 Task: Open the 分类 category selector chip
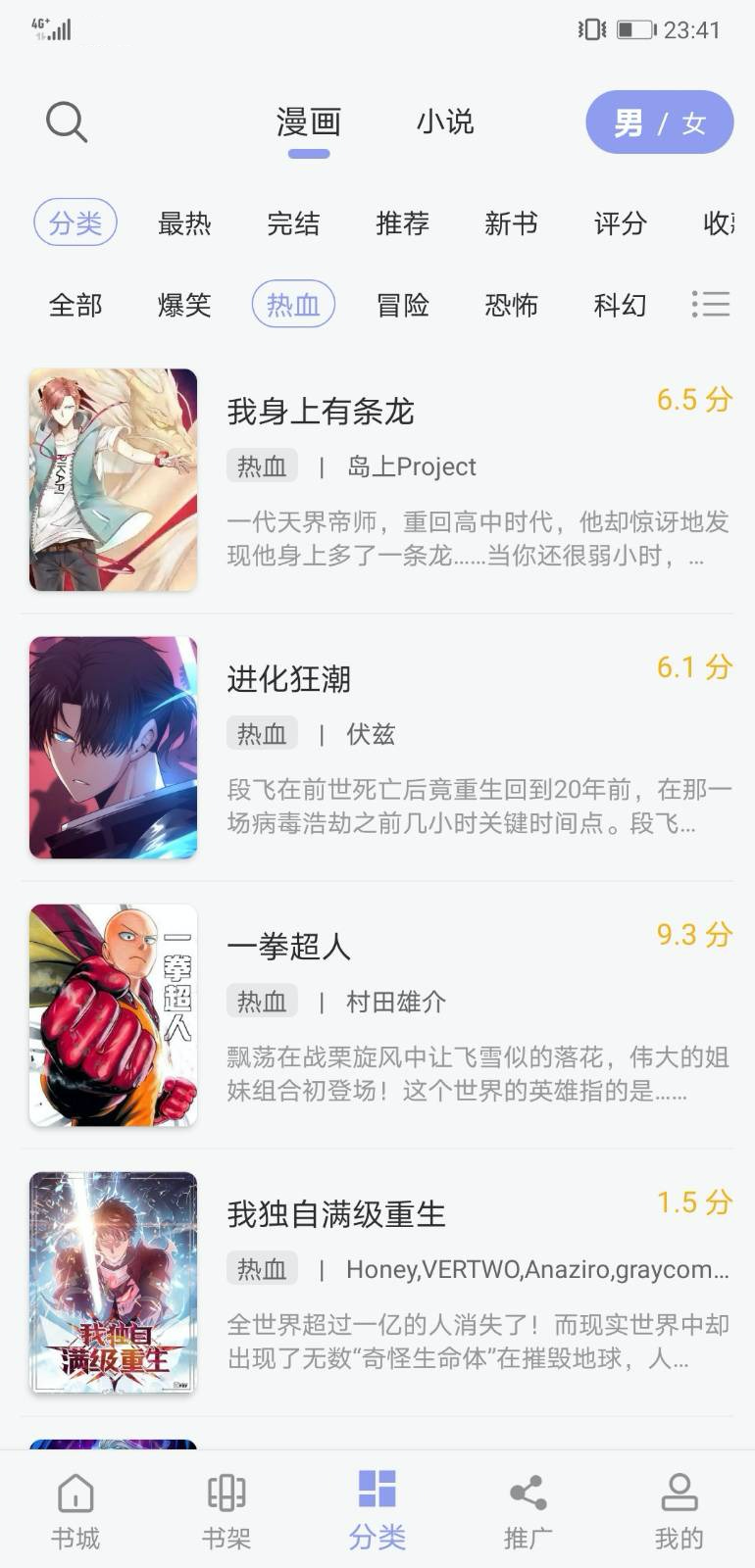click(x=75, y=222)
